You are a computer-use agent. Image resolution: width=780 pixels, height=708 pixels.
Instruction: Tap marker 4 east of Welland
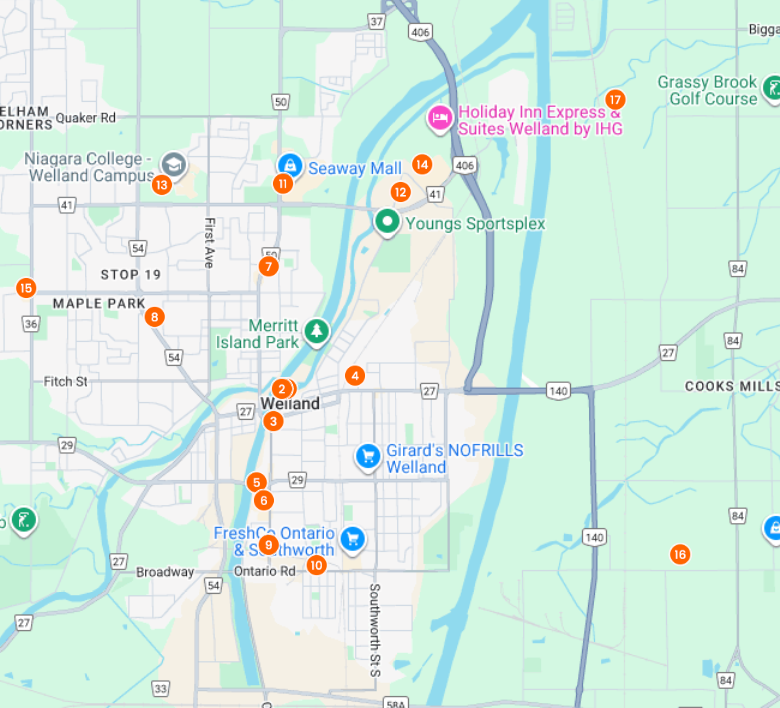coord(354,376)
